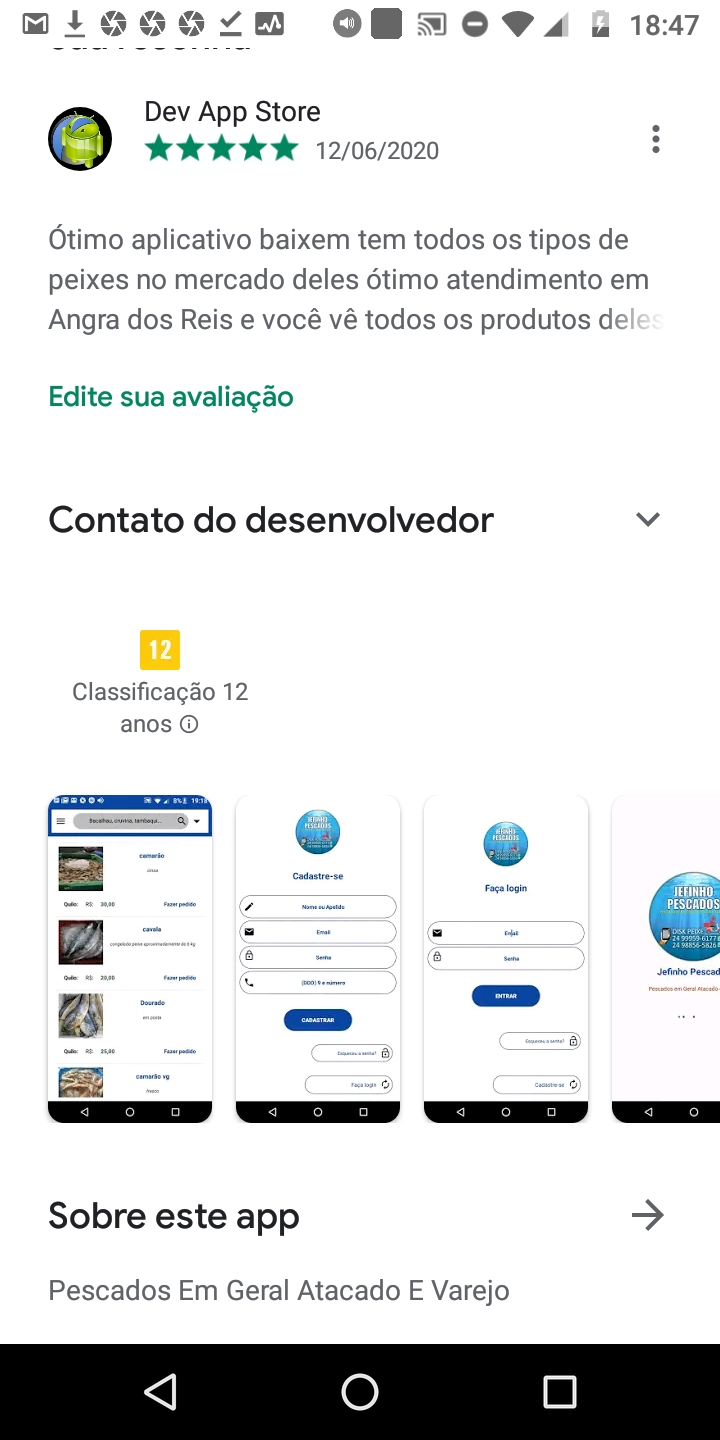Viewport: 720px width, 1440px height.
Task: Open the Classificação 12 anos info icon
Action: point(189,724)
